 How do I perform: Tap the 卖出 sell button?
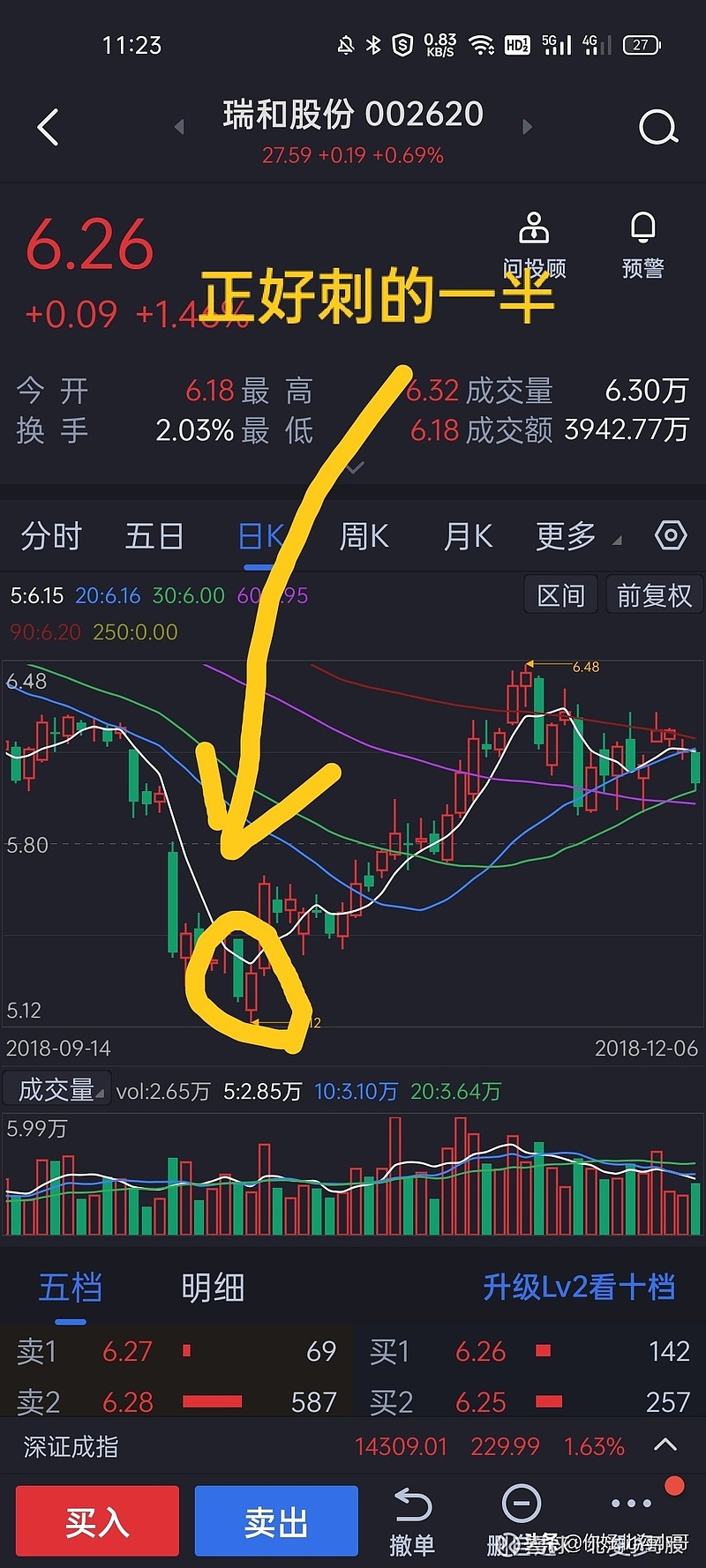(276, 1520)
